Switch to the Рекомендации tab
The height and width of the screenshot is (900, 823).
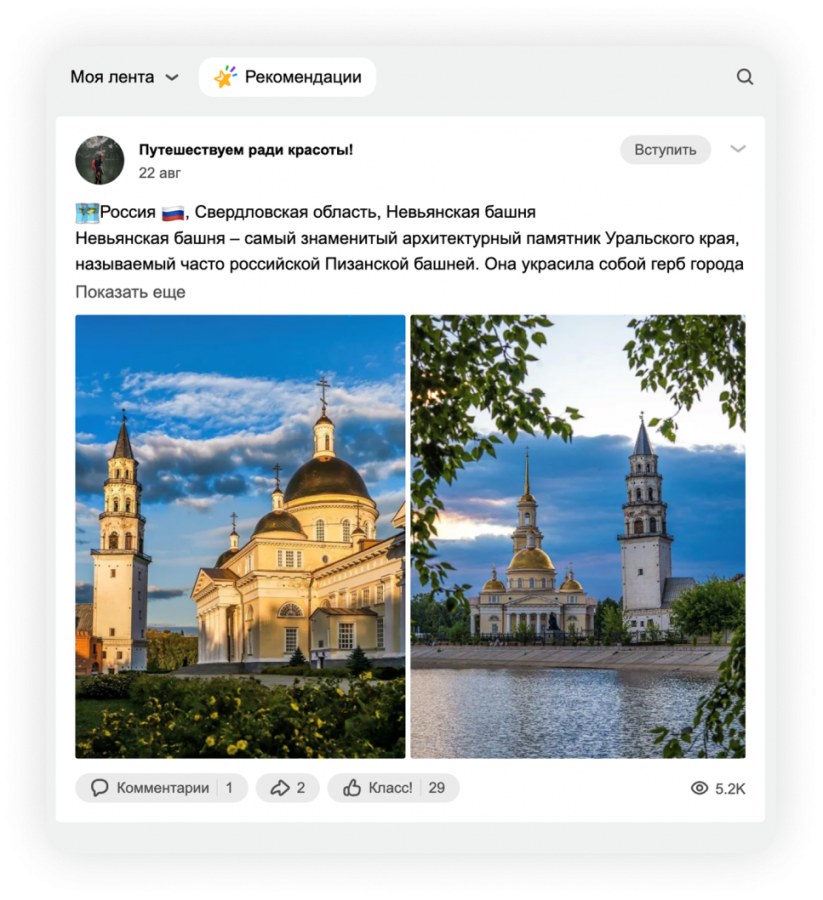click(288, 77)
